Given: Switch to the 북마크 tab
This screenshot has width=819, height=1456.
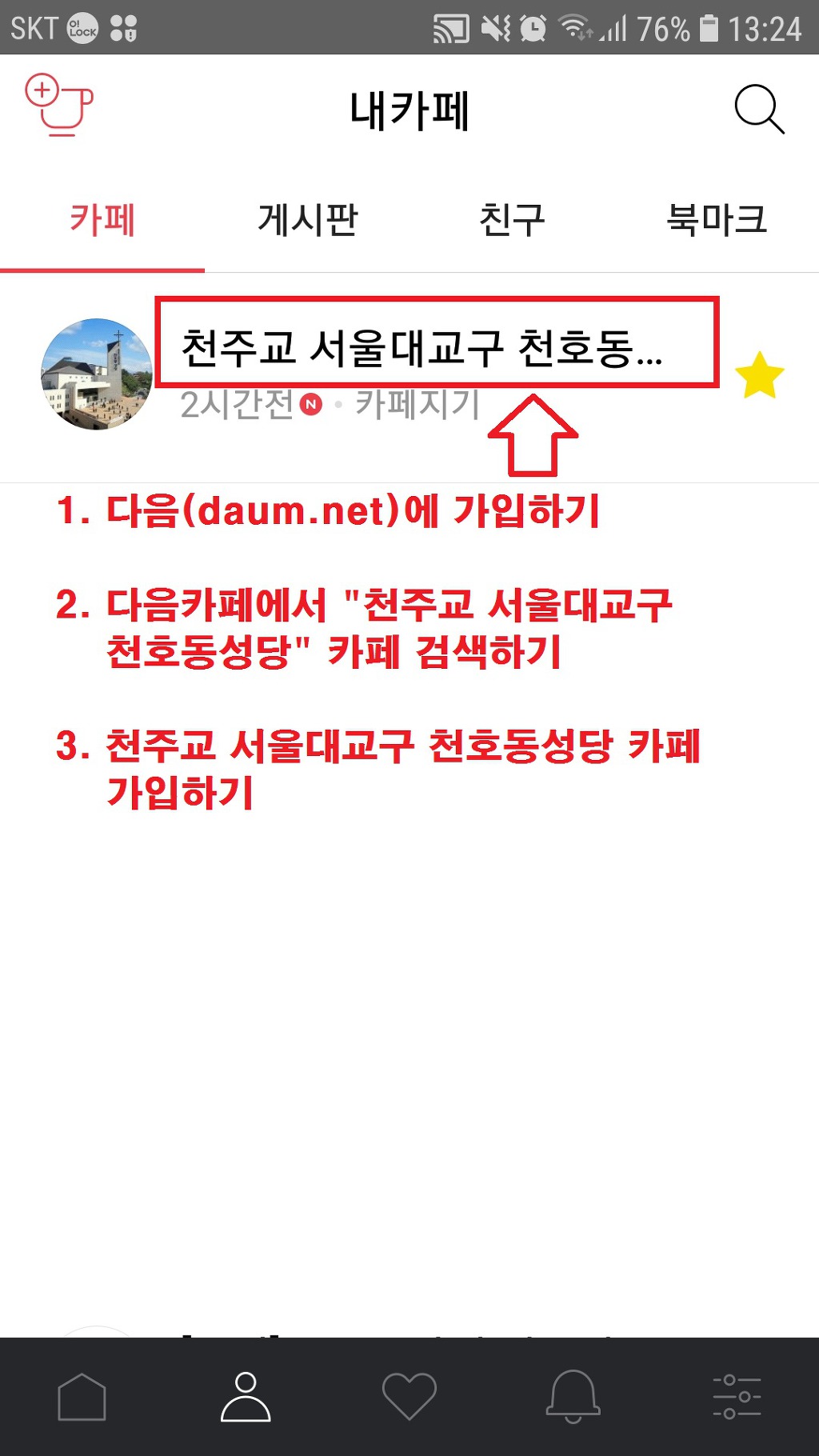Looking at the screenshot, I should pyautogui.click(x=717, y=219).
